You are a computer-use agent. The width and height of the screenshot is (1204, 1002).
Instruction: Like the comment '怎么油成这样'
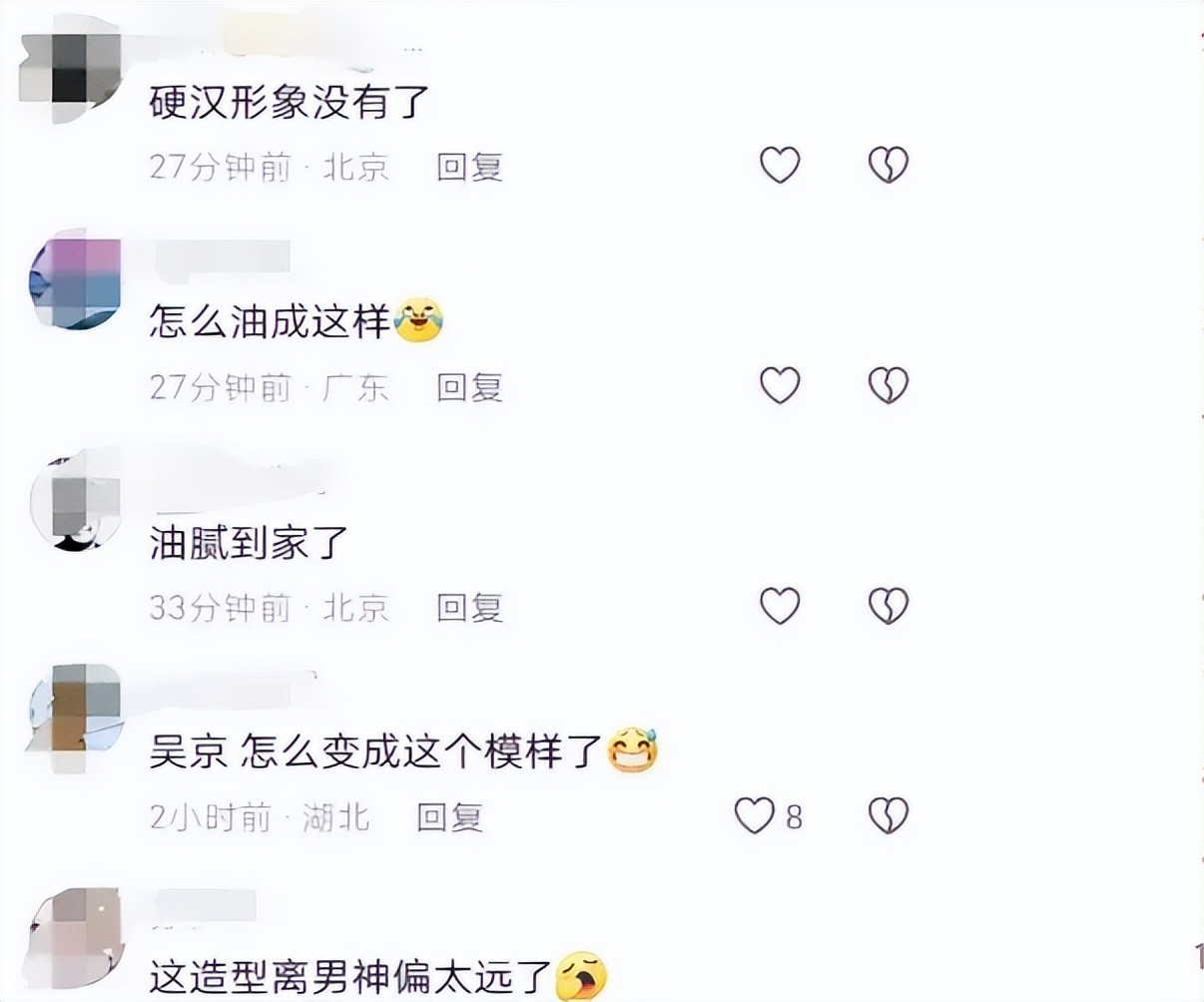pos(780,385)
